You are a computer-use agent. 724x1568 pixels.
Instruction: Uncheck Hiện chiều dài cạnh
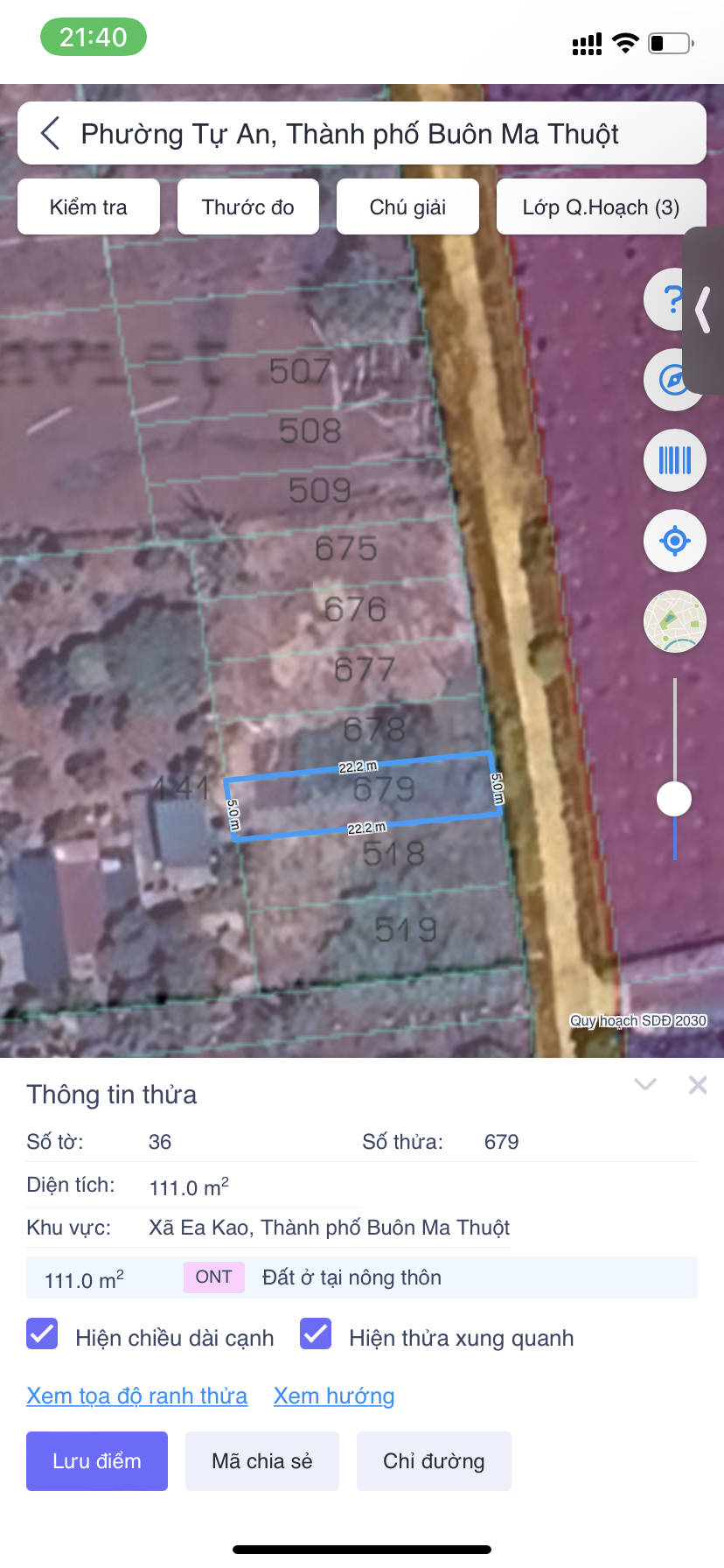(x=42, y=1334)
